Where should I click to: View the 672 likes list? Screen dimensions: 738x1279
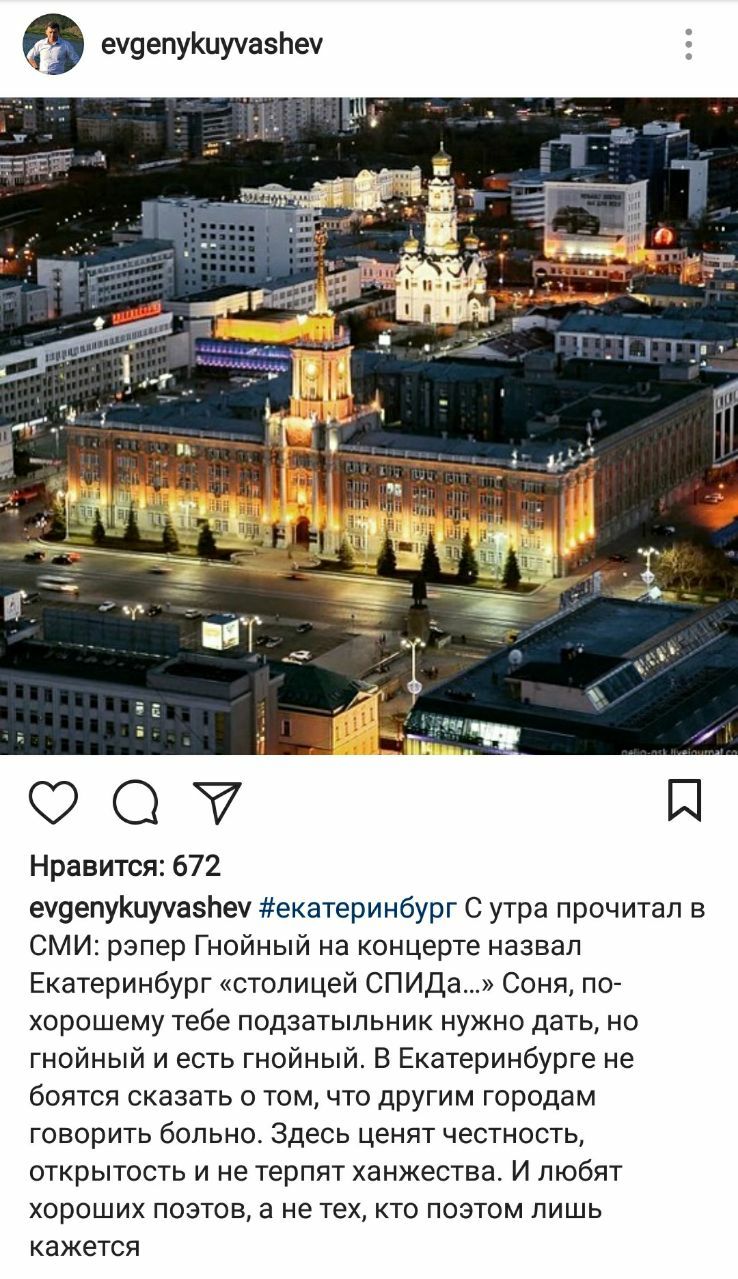(125, 866)
